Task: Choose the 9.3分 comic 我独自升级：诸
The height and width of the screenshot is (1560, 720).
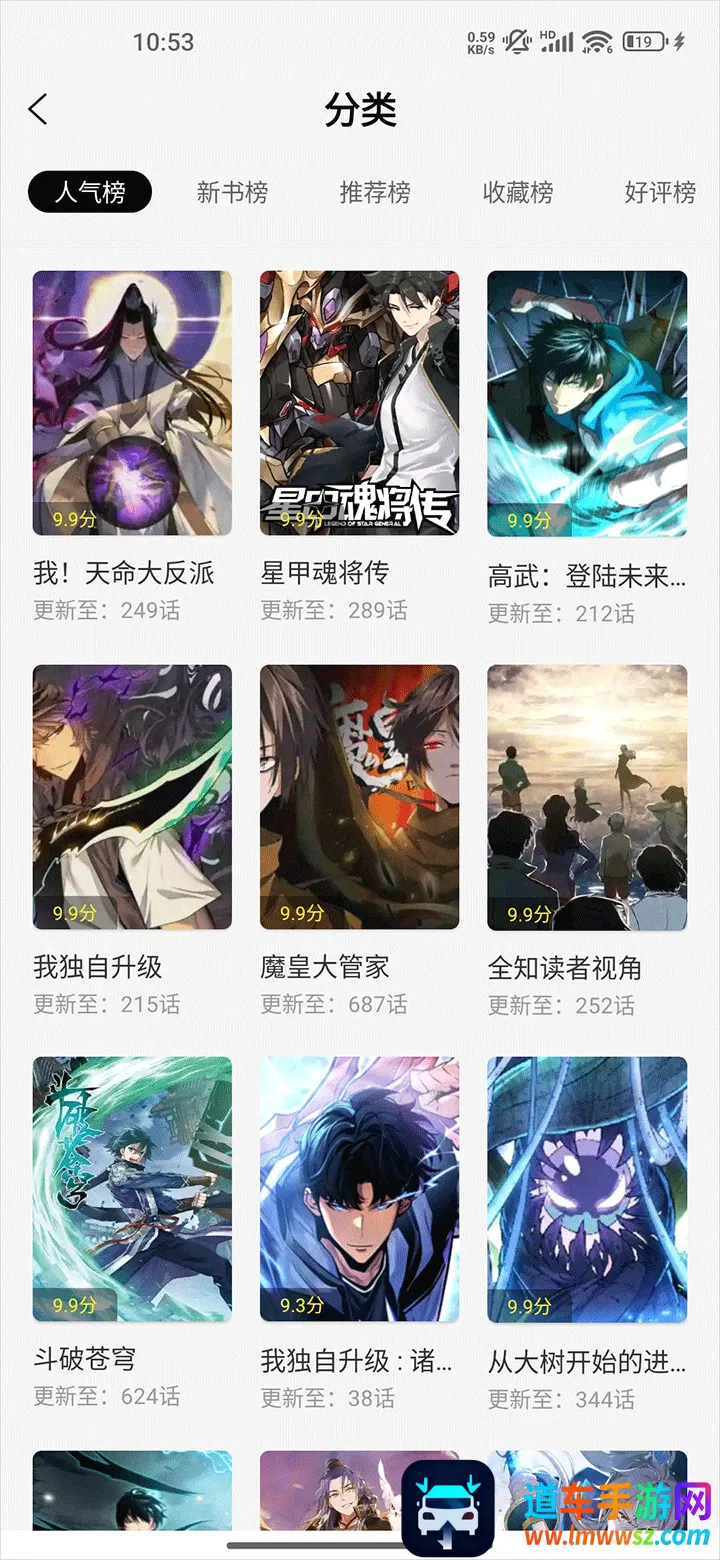Action: click(359, 1189)
